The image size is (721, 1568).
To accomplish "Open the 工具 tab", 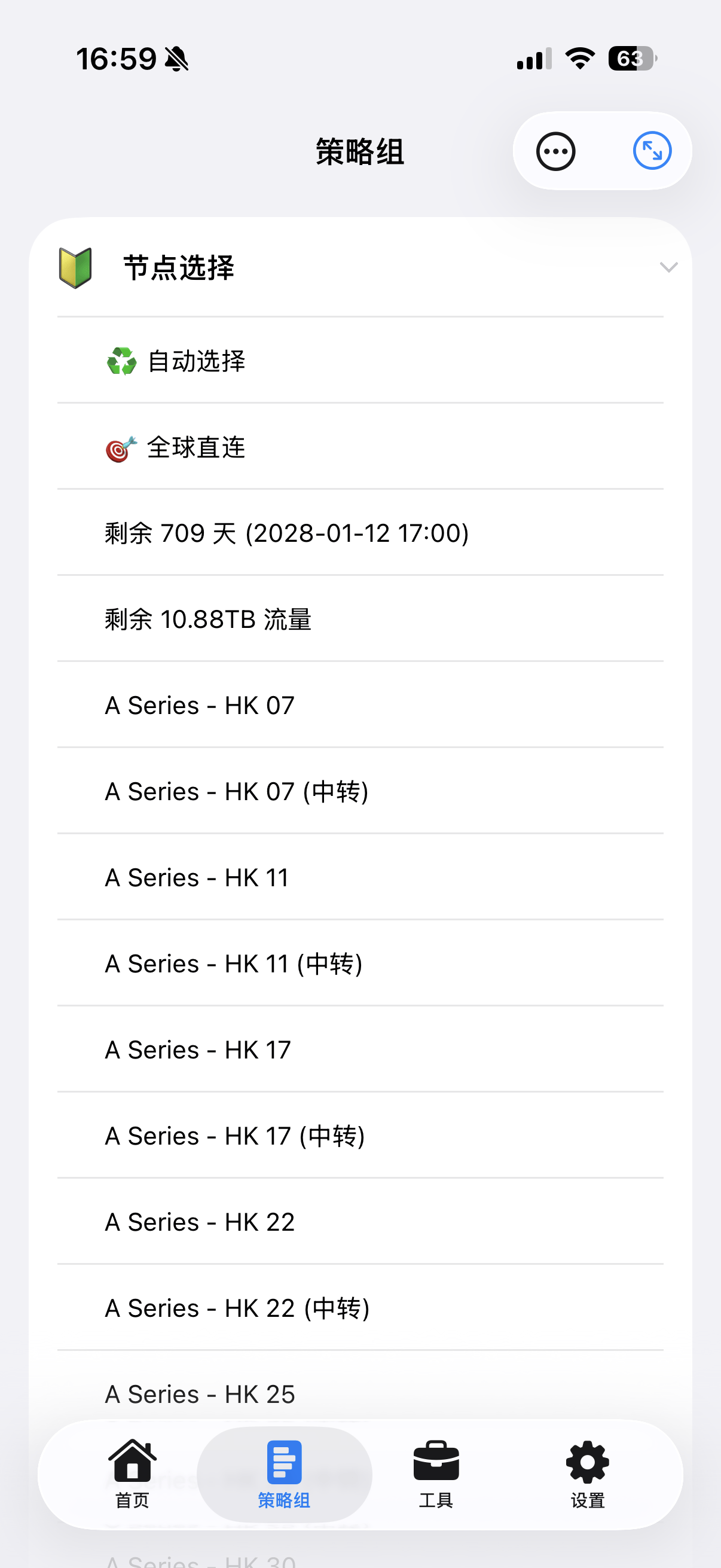I will click(436, 1473).
